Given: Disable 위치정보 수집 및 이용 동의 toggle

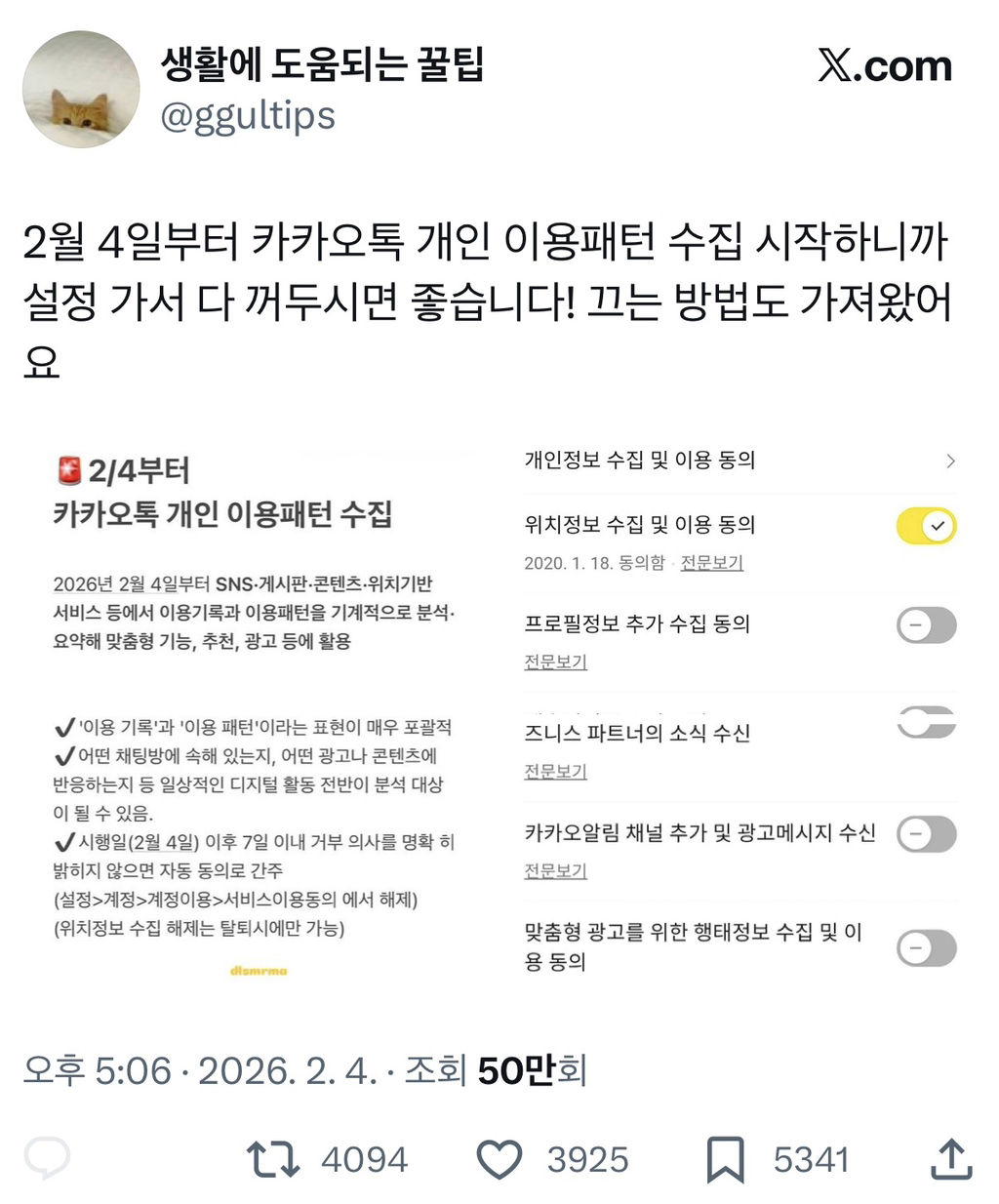Looking at the screenshot, I should tap(925, 526).
